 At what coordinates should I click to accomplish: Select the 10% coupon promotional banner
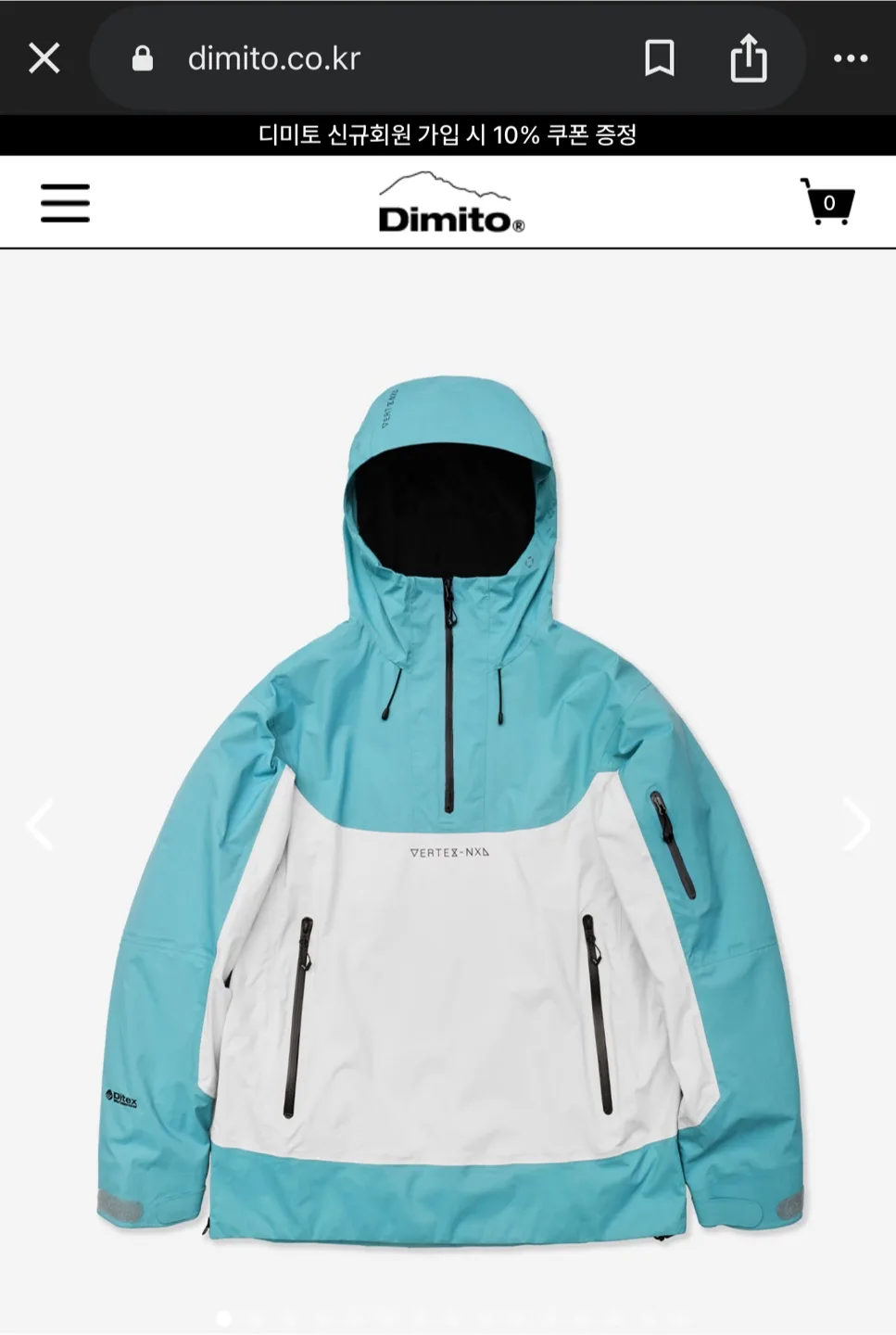448,135
